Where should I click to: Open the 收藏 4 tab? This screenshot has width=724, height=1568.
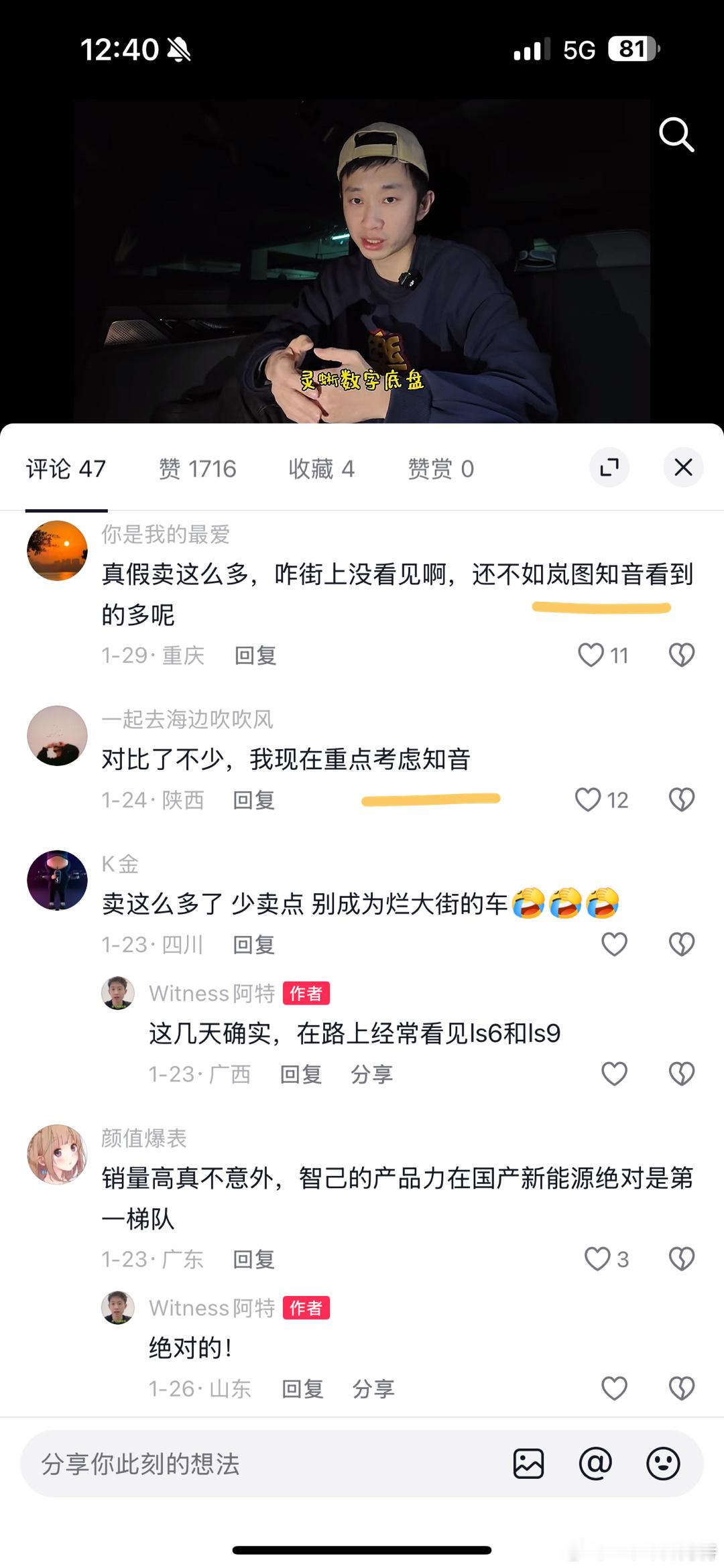[x=322, y=468]
